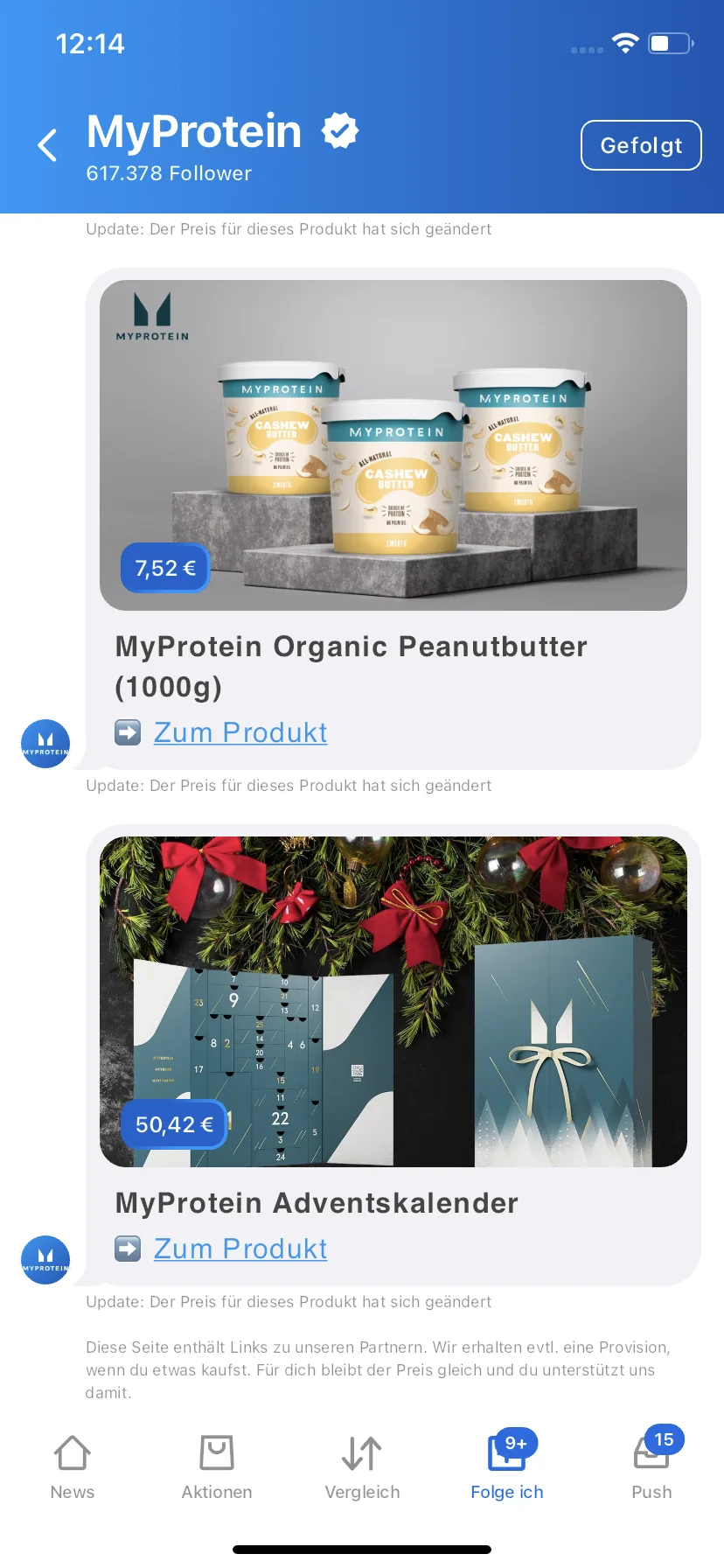724x1568 pixels.
Task: Go back with the arrow icon
Action: pos(48,145)
